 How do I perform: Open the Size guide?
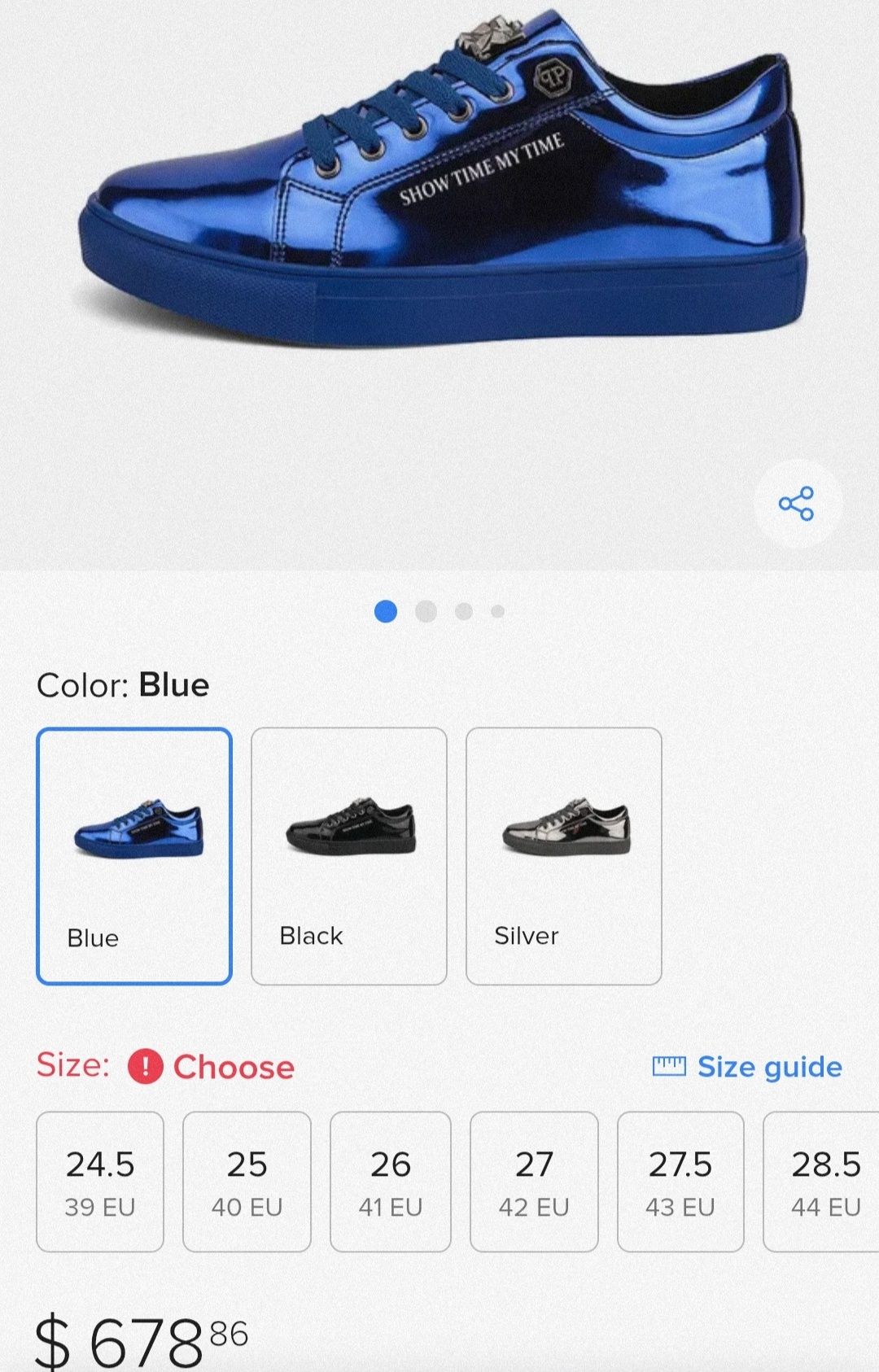748,1066
